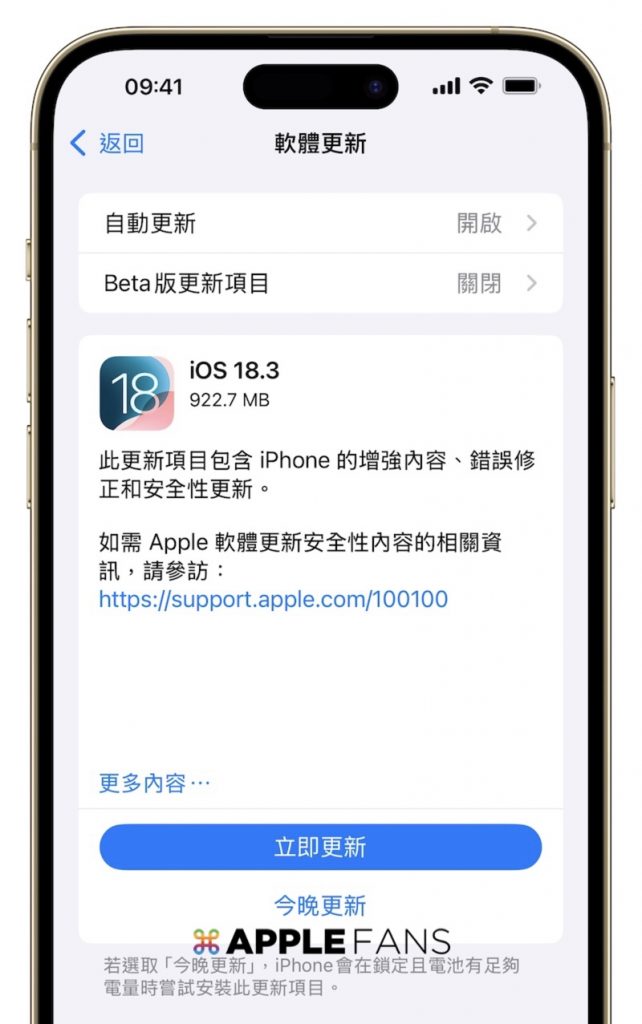Choose 今晚更新 to update tonight
Screen dimensions: 642x1024
[x=320, y=906]
